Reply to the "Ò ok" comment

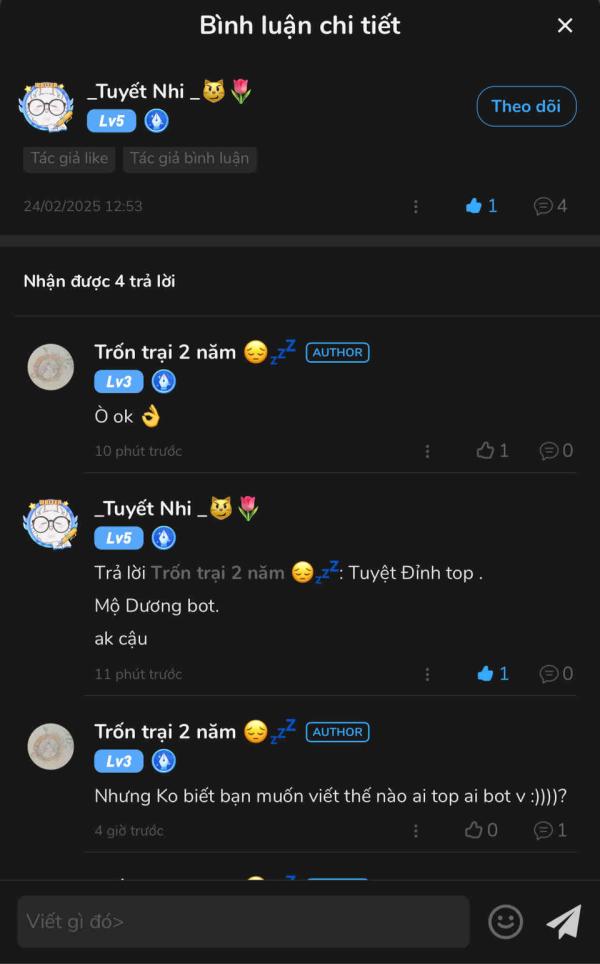point(549,451)
